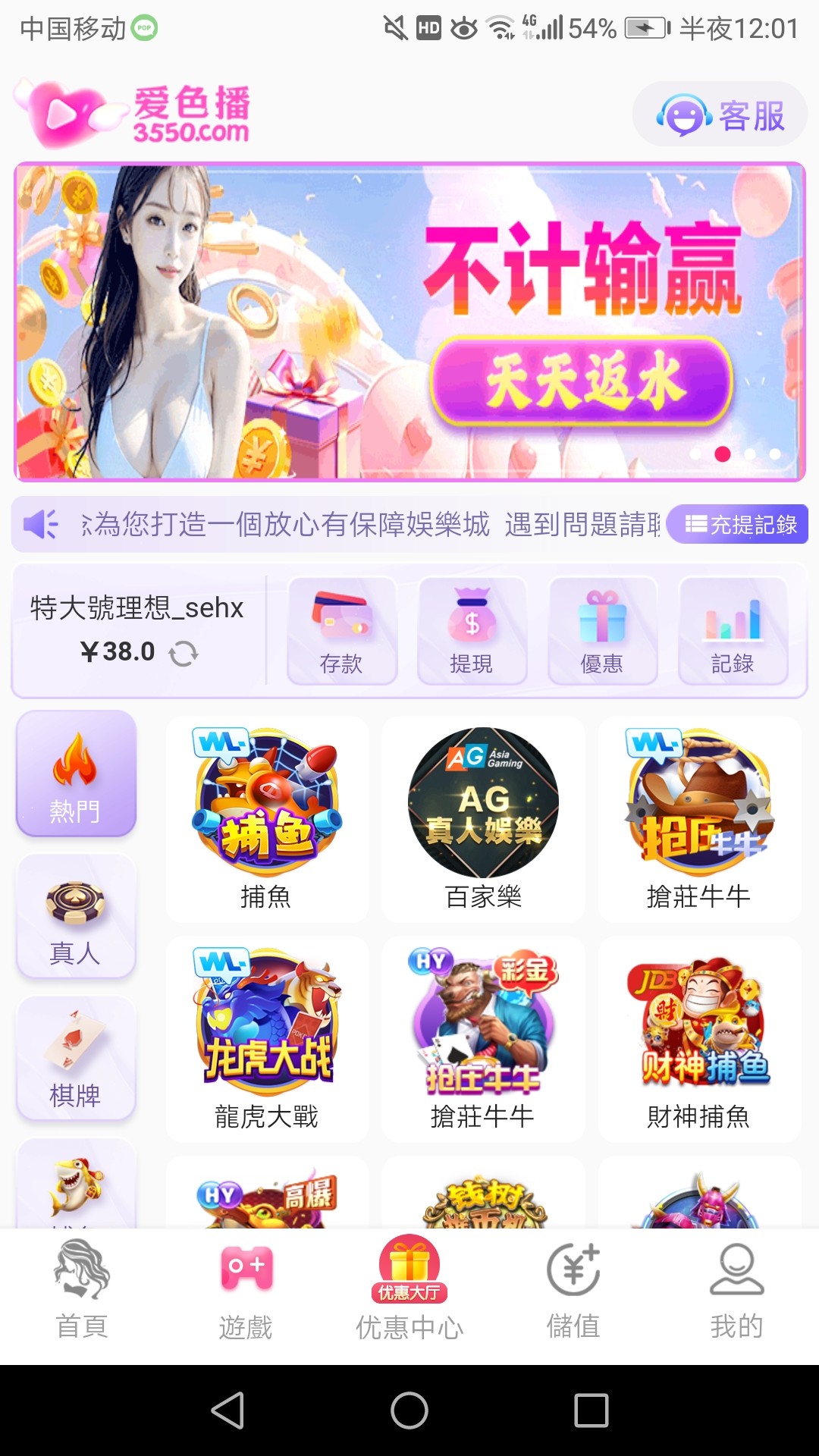Screen dimensions: 819x1456
Task: Open 充提記錄 records
Action: pos(739,524)
